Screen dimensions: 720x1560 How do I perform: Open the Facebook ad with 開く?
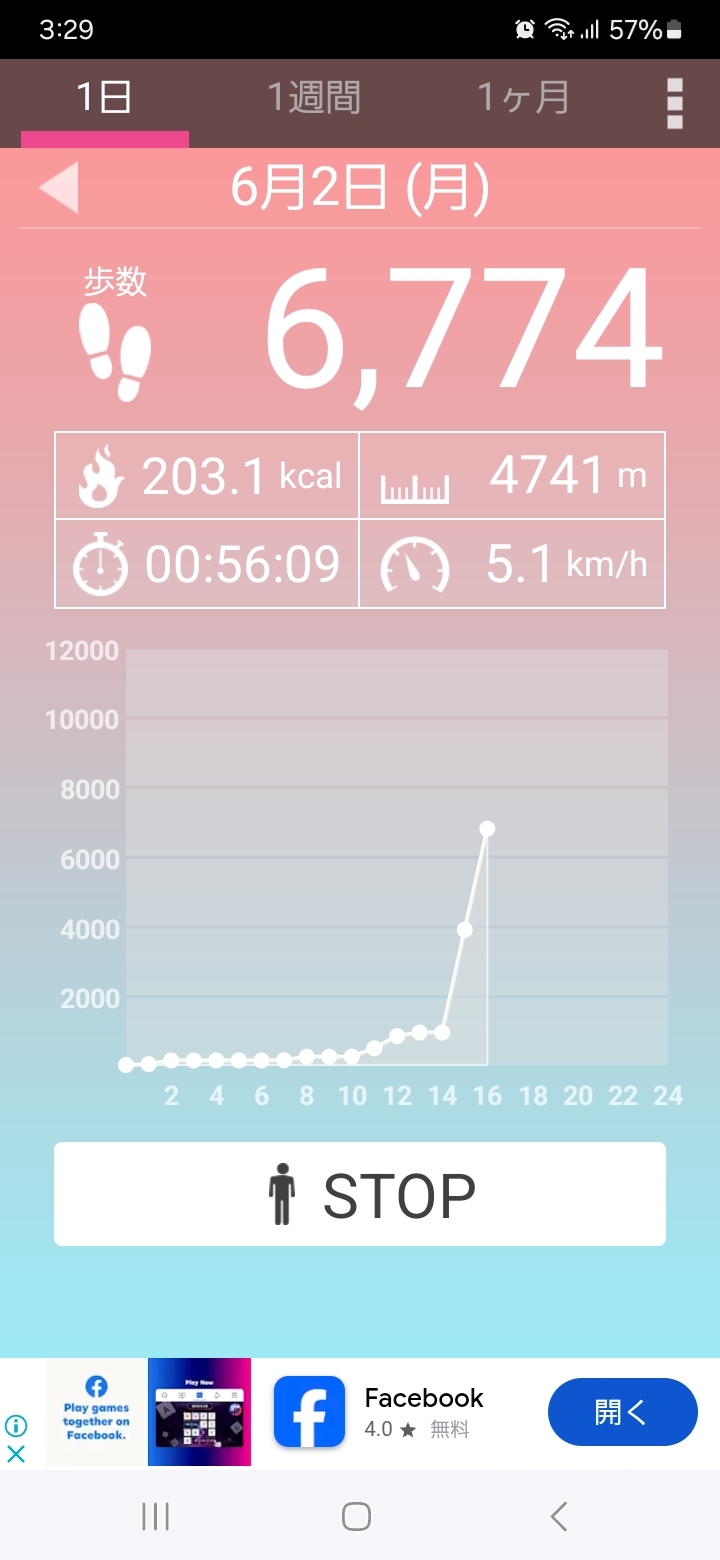622,1412
